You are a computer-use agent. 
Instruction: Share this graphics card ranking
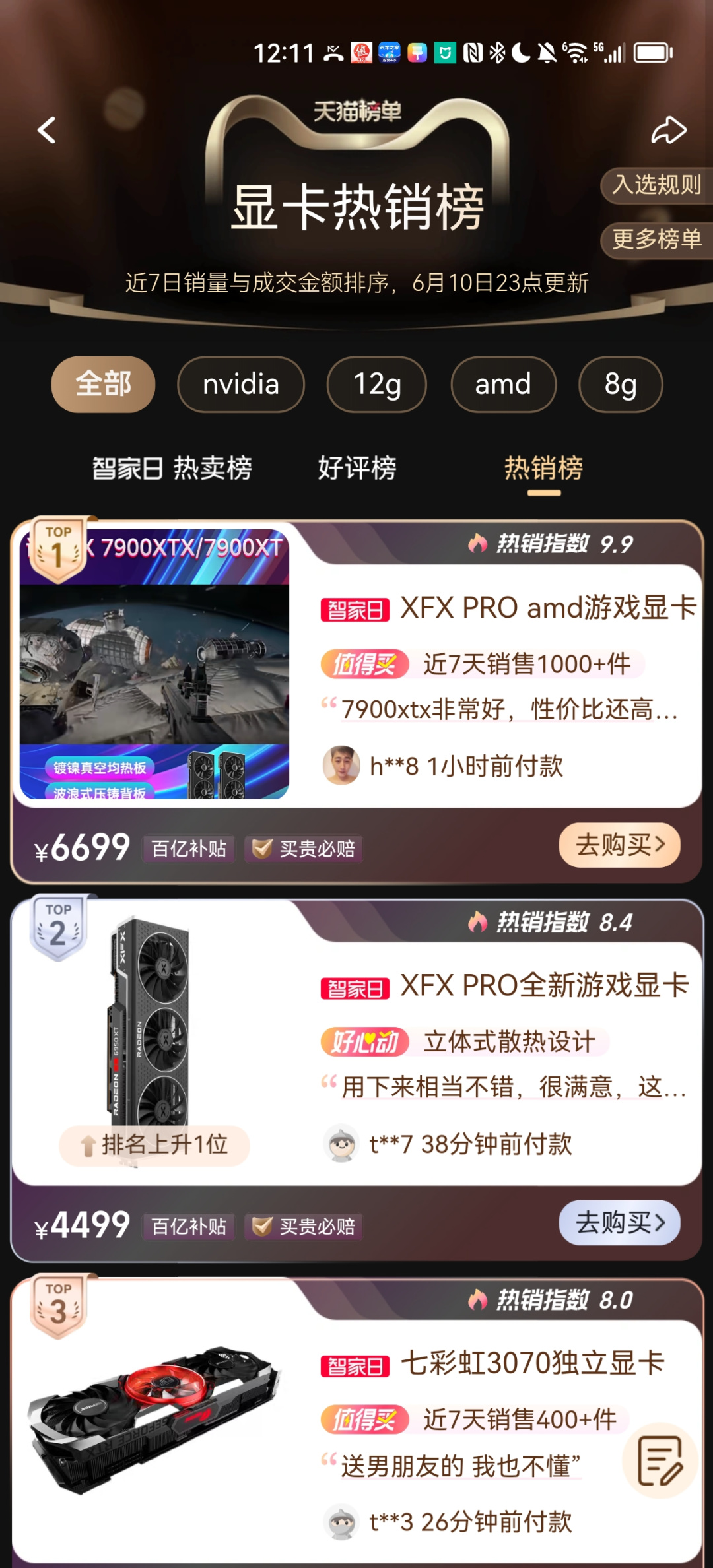point(669,130)
